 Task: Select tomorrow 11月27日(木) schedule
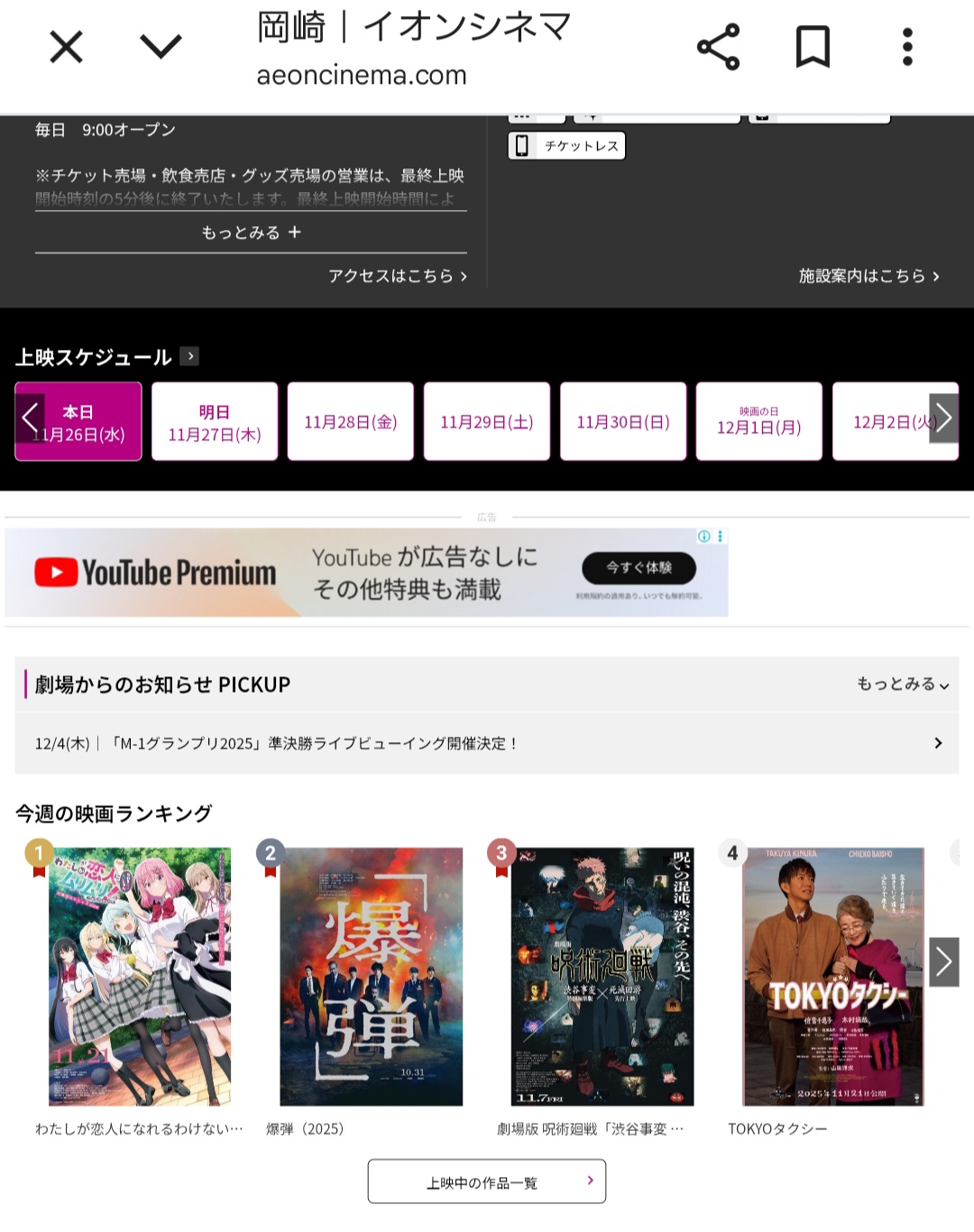[x=215, y=422]
